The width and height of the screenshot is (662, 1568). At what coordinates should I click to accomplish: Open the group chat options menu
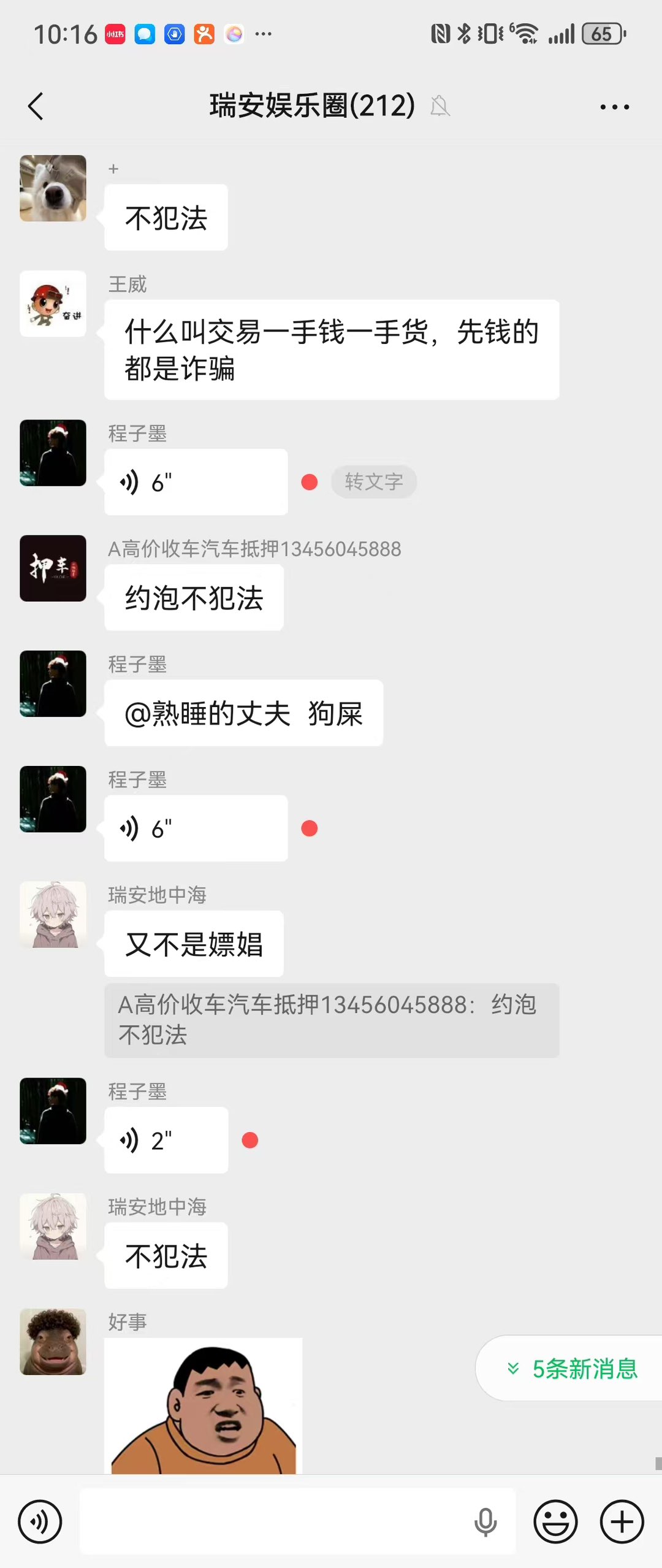(x=614, y=107)
